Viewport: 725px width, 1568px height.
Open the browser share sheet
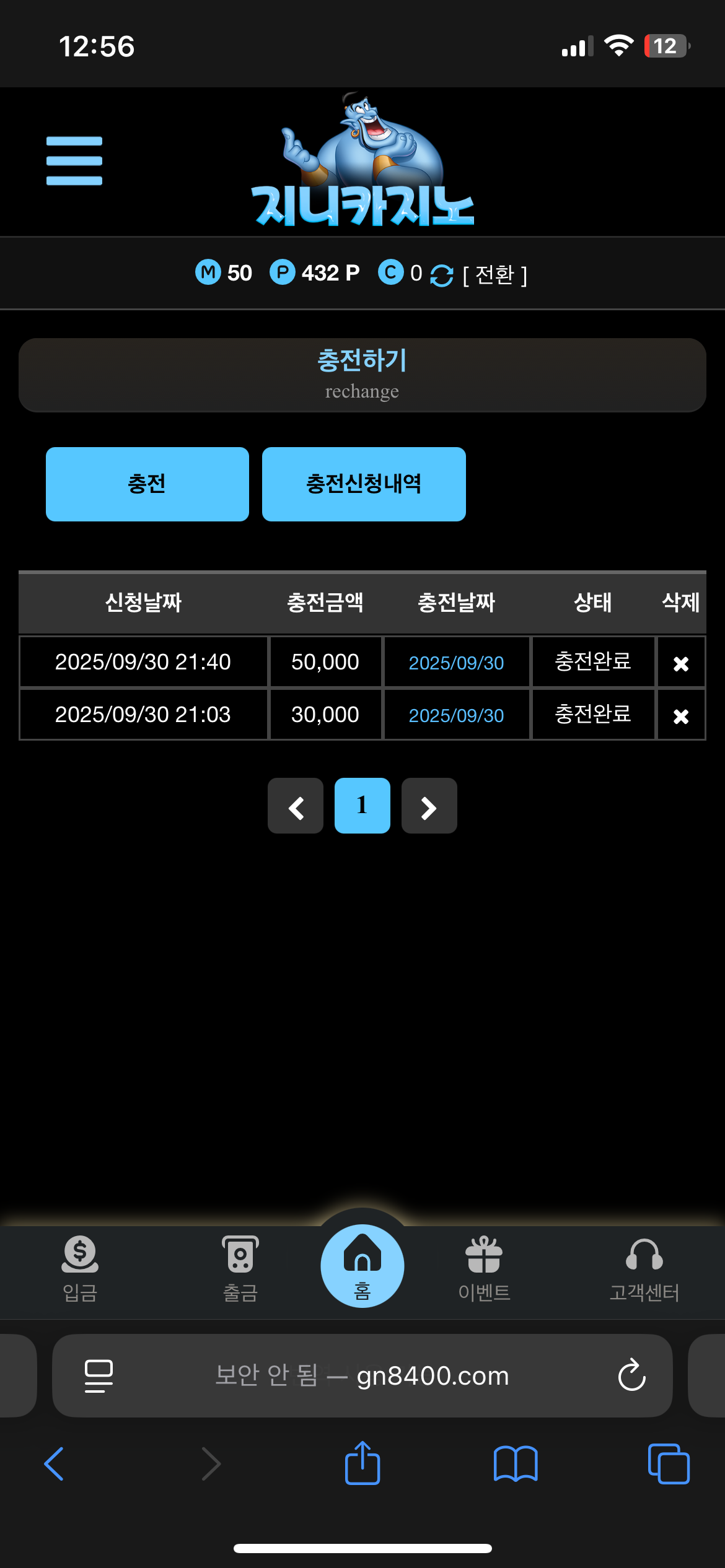point(362,1464)
